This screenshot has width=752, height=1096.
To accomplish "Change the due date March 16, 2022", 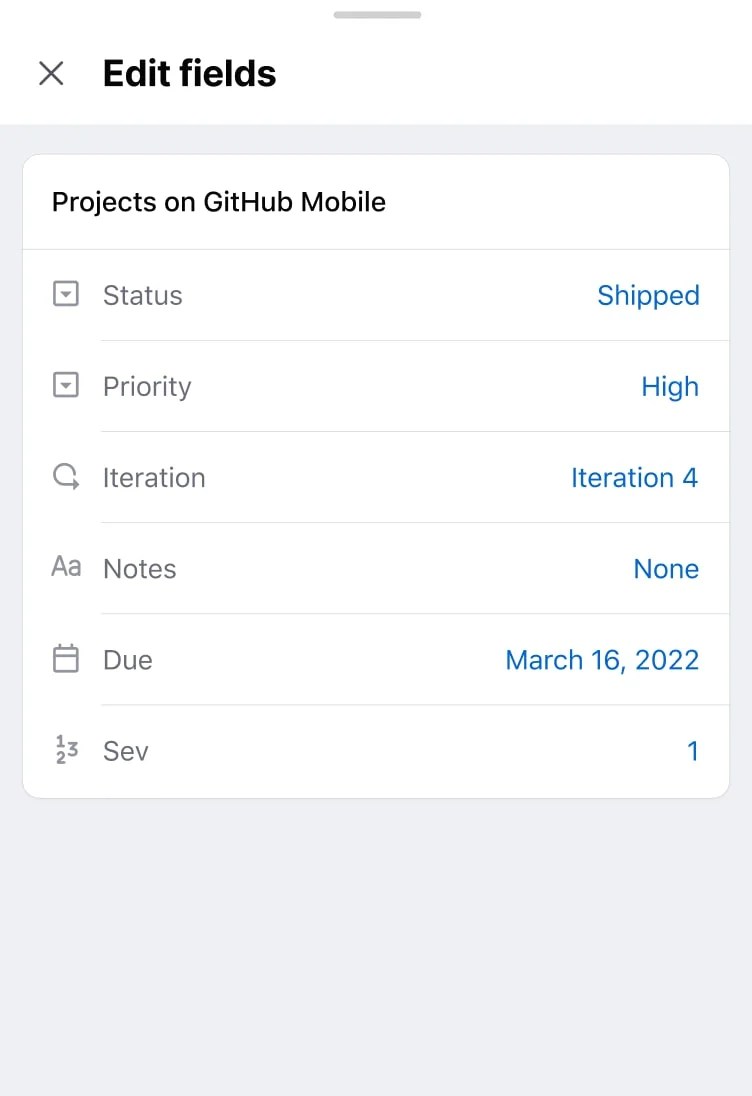I will coord(602,659).
